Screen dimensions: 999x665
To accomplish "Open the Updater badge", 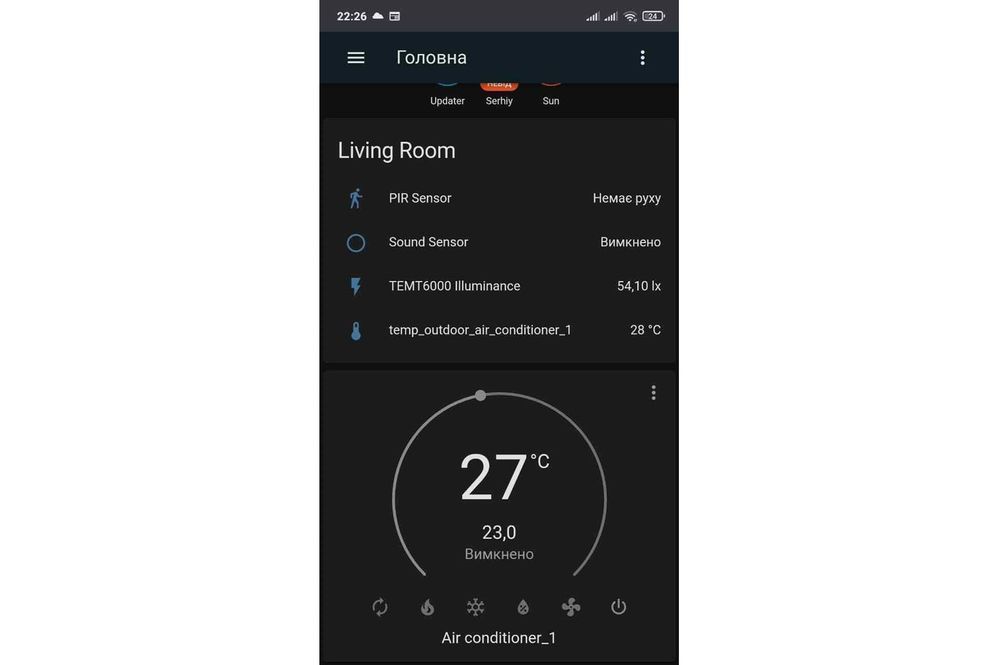I will 447,91.
